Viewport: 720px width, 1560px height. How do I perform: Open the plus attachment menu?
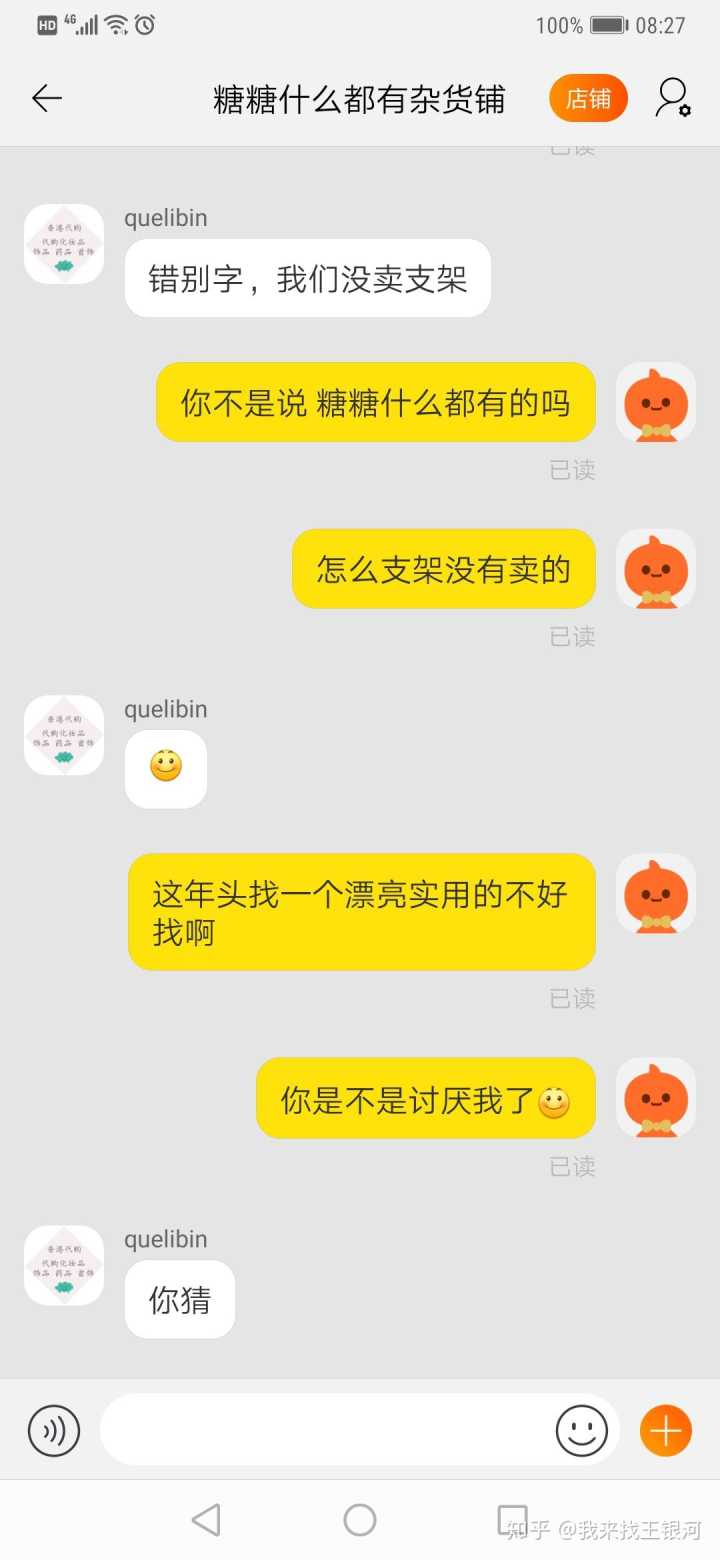click(x=666, y=1430)
